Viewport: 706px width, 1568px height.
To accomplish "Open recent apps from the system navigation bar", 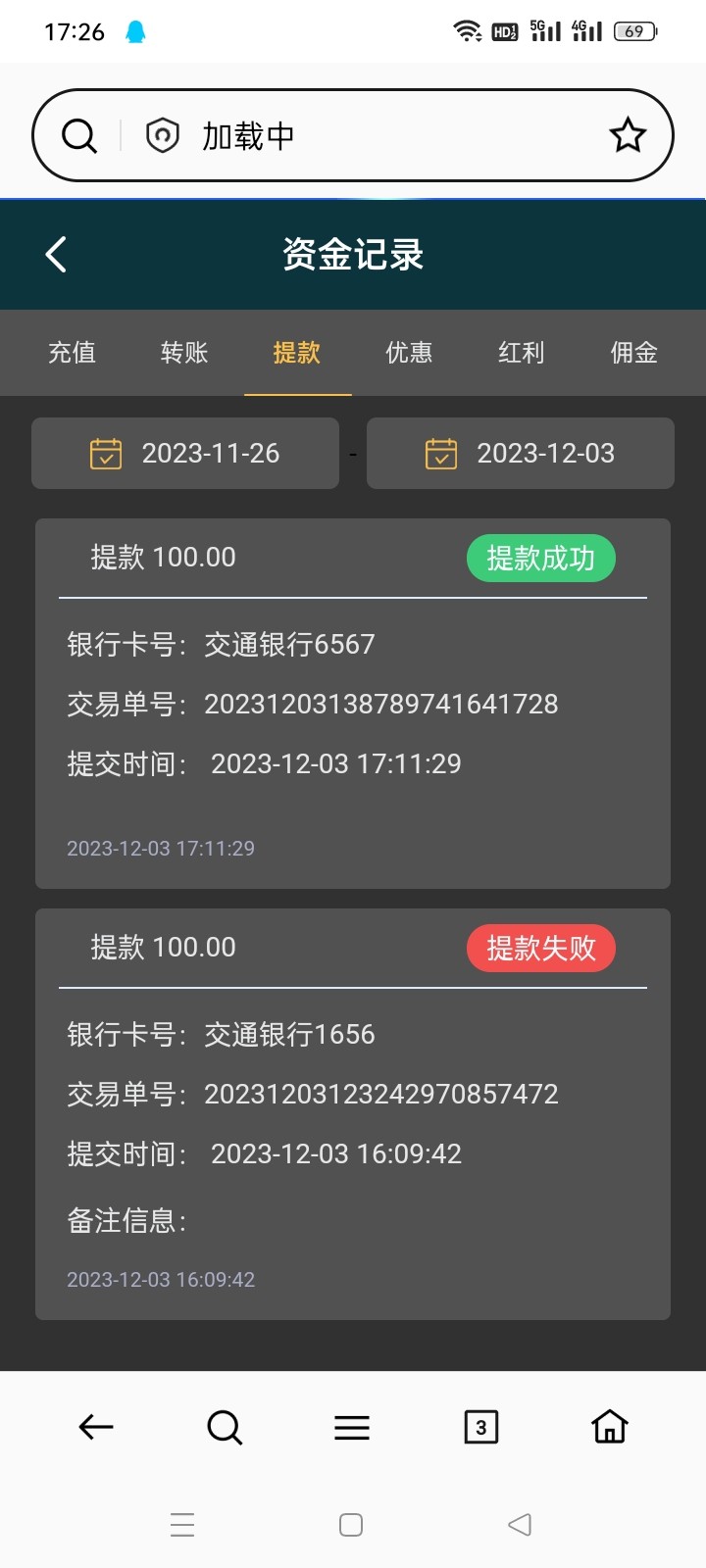I will [x=182, y=1525].
